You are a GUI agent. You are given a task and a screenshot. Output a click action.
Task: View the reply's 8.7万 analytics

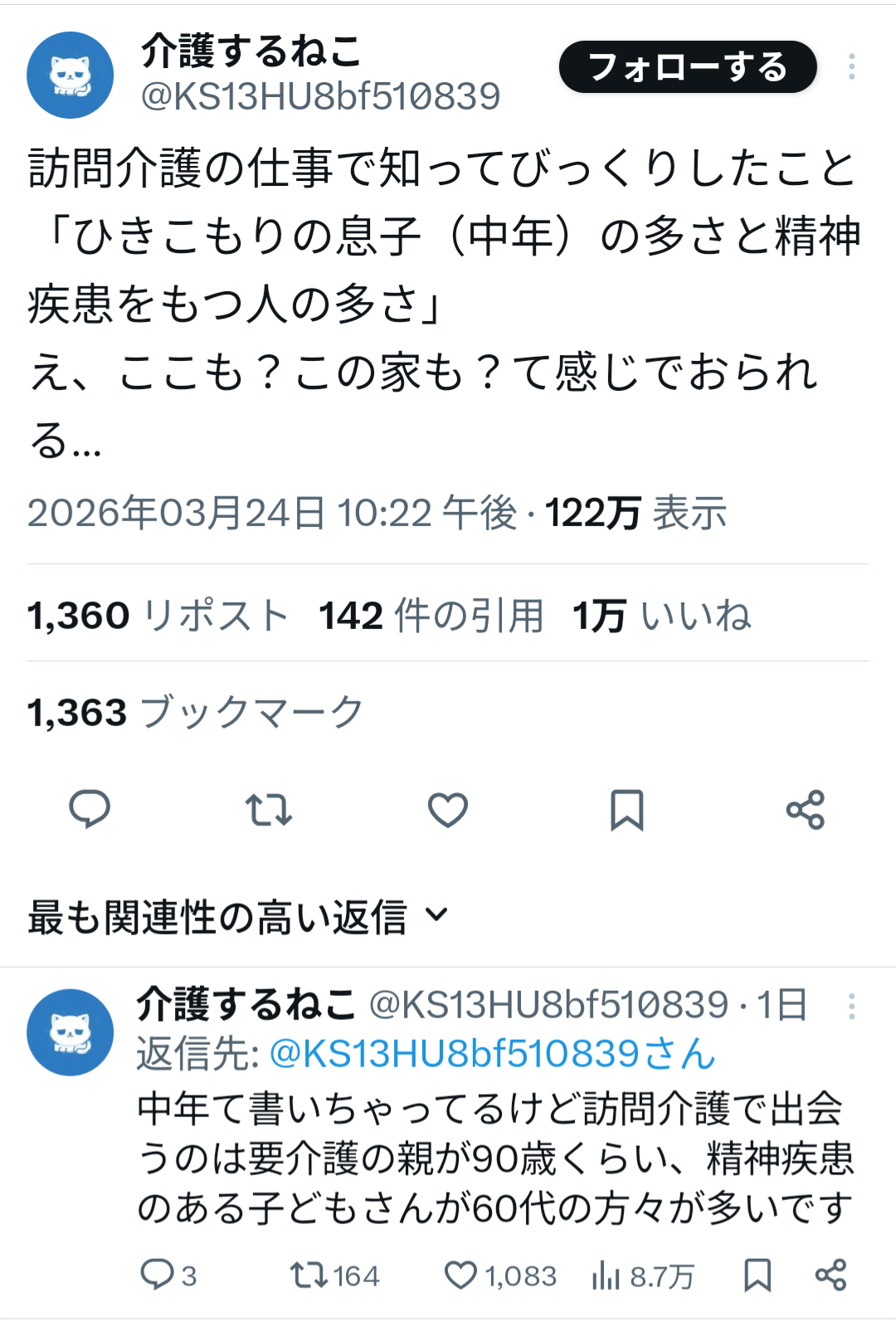[x=643, y=1276]
